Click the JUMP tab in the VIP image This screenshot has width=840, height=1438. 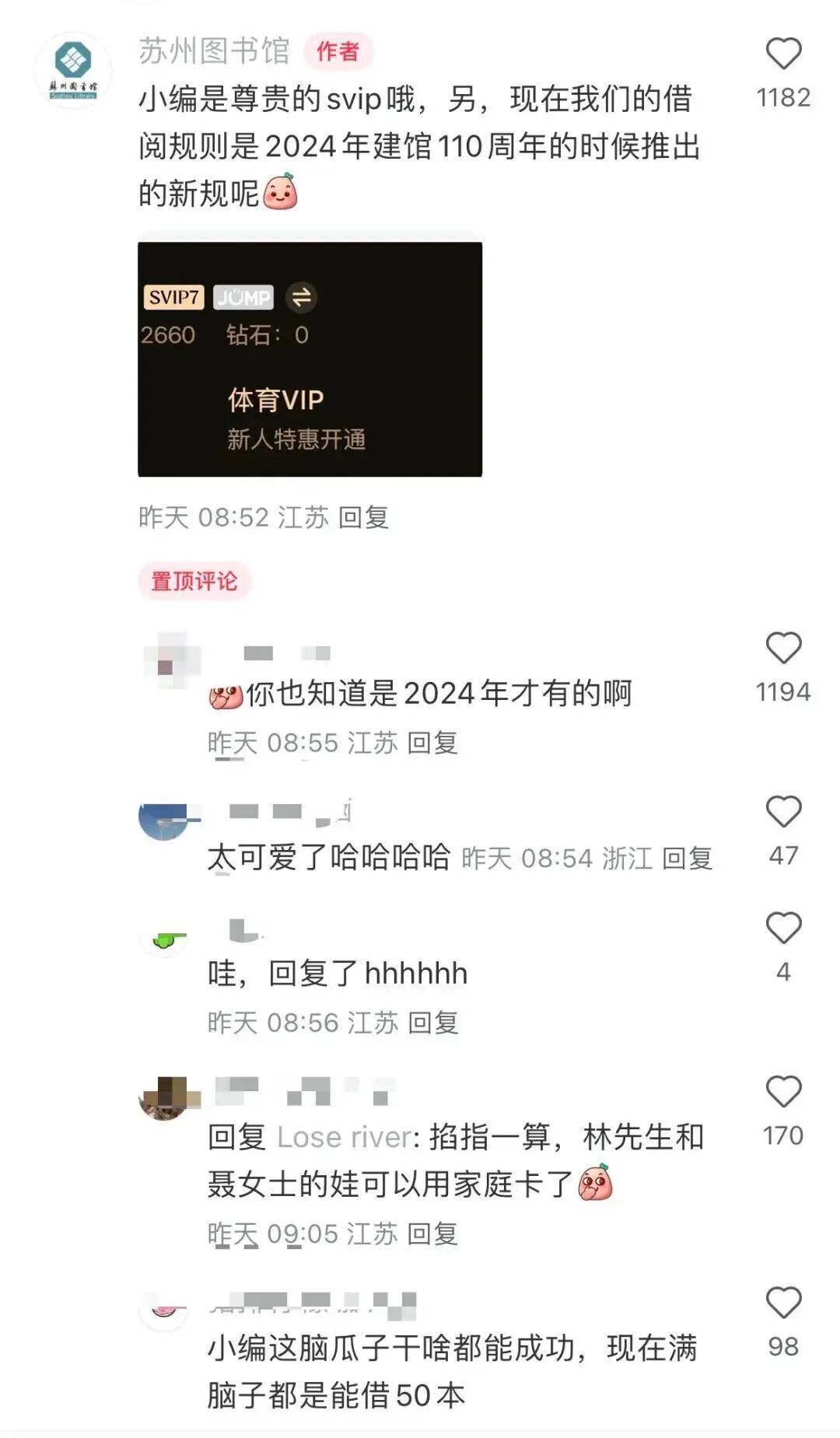(x=243, y=298)
